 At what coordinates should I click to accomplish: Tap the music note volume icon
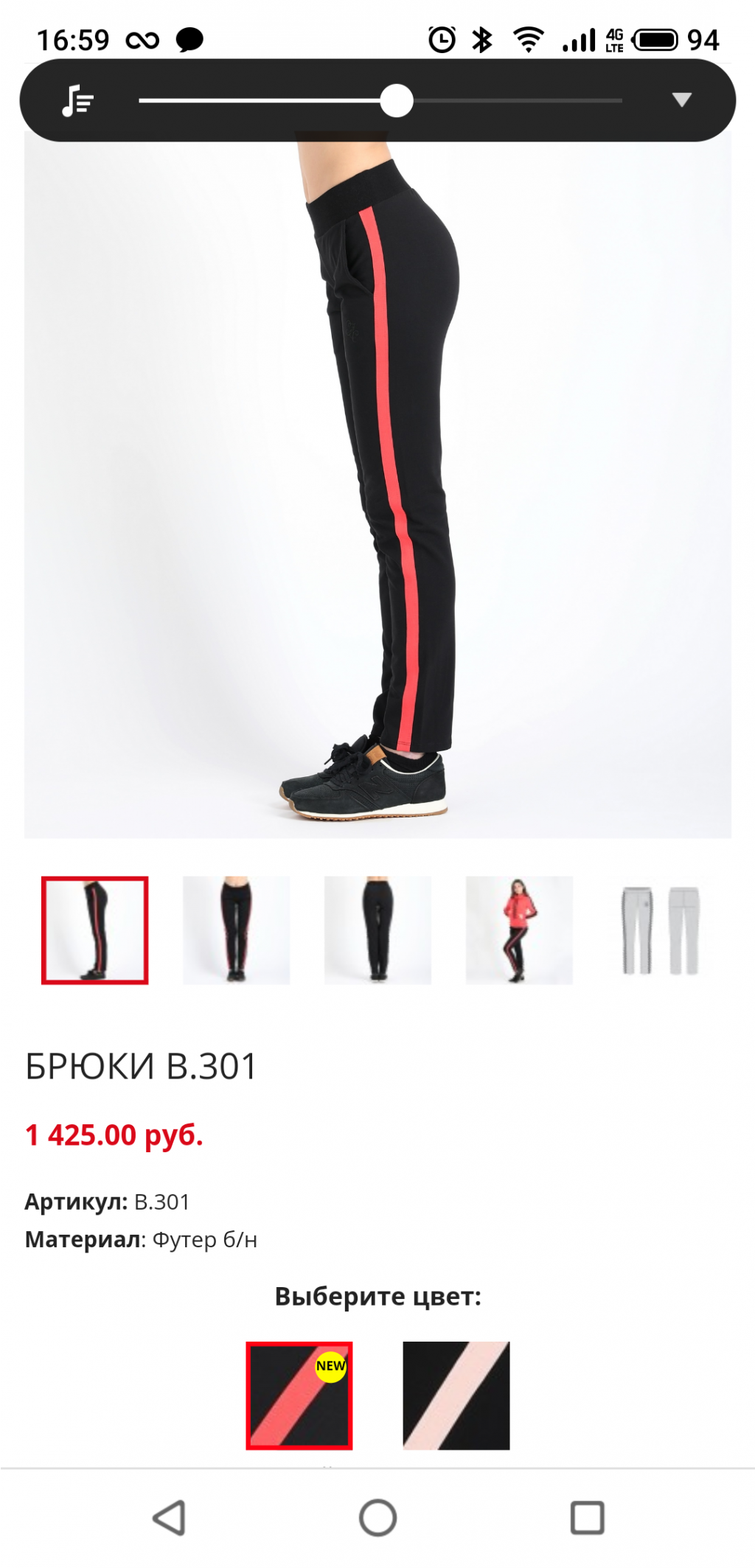coord(77,101)
